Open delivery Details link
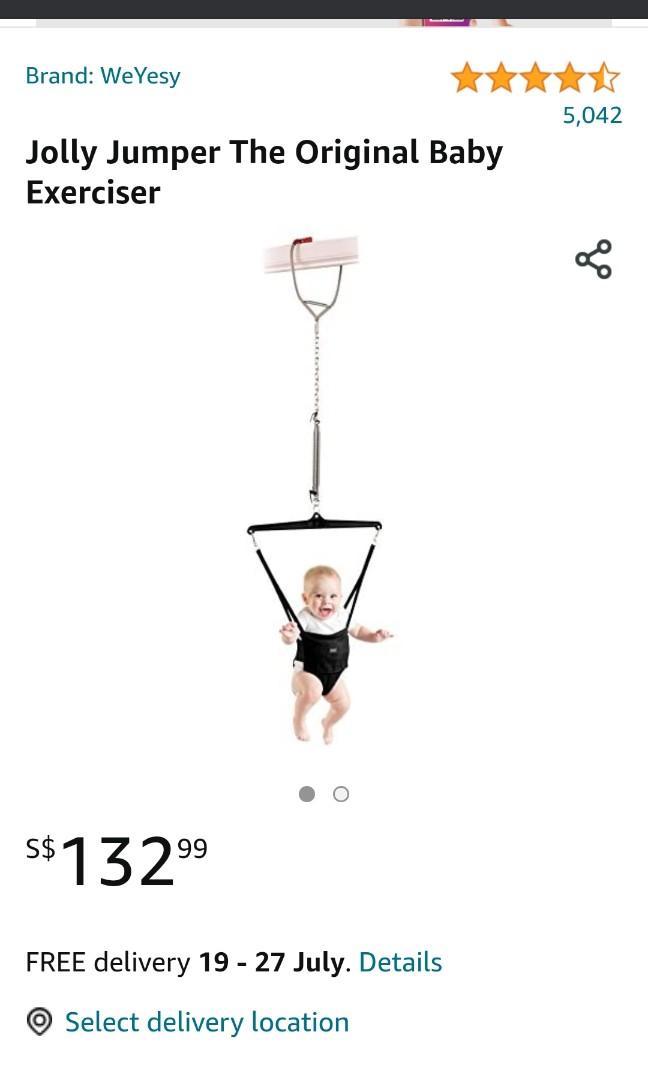The image size is (648, 1080). [400, 962]
